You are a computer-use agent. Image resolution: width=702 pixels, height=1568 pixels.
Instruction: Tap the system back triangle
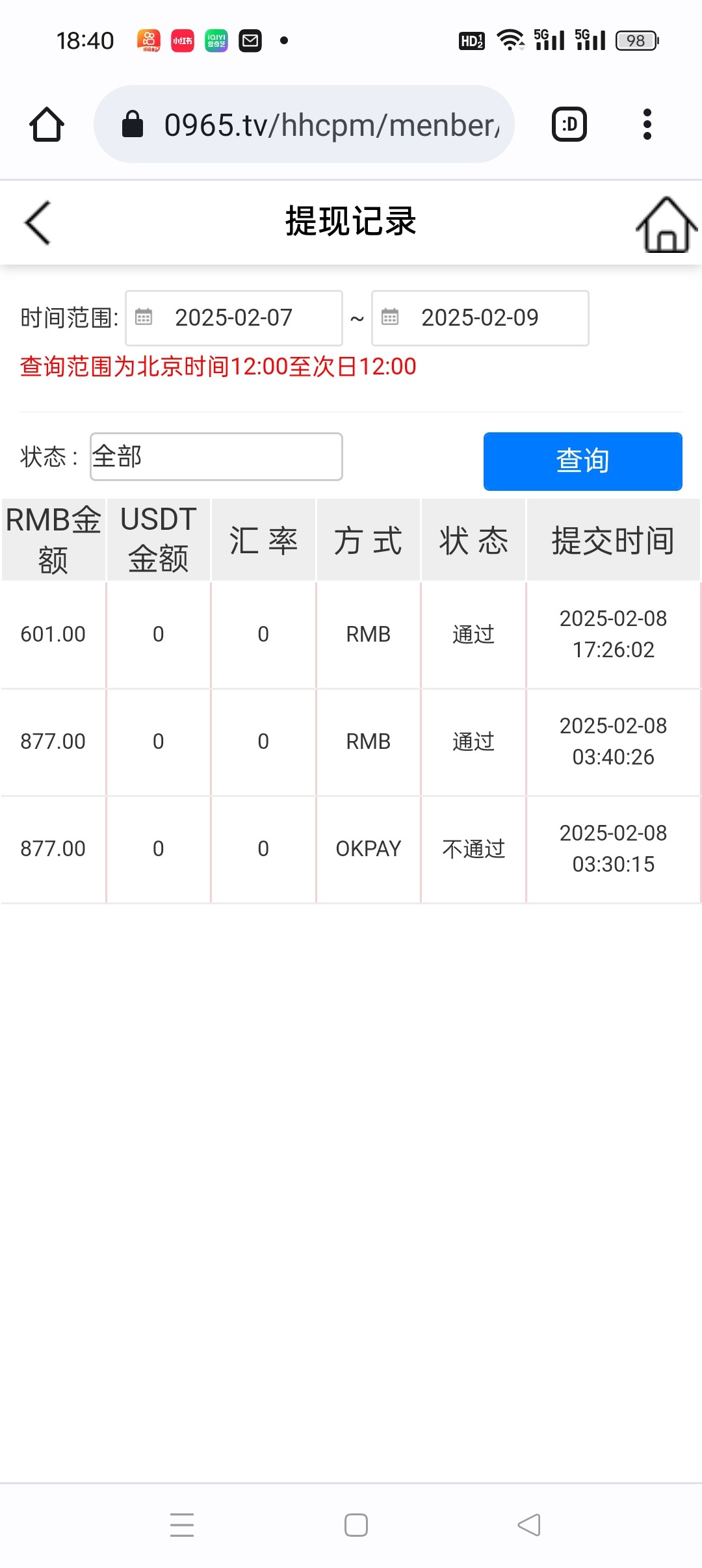click(x=529, y=1524)
